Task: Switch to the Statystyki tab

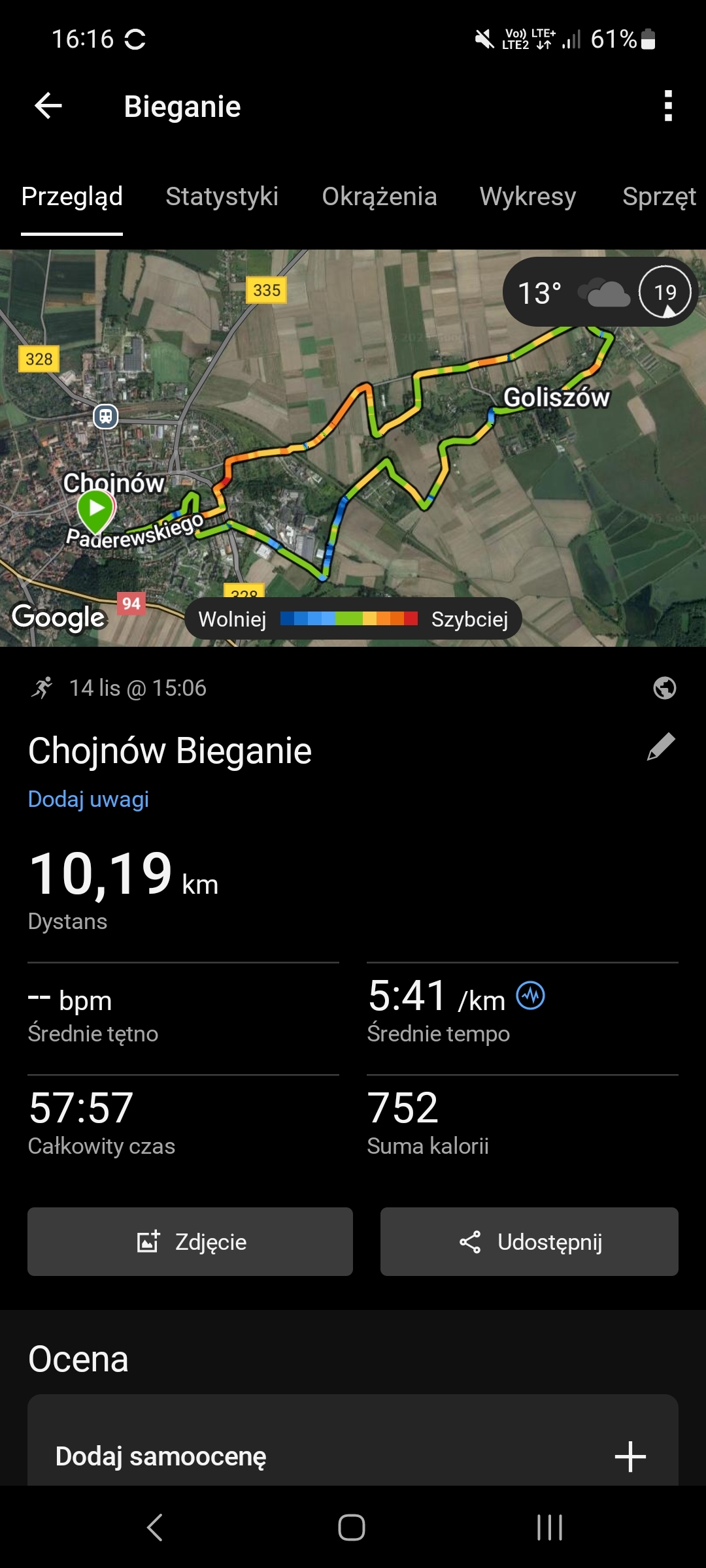Action: tap(222, 197)
